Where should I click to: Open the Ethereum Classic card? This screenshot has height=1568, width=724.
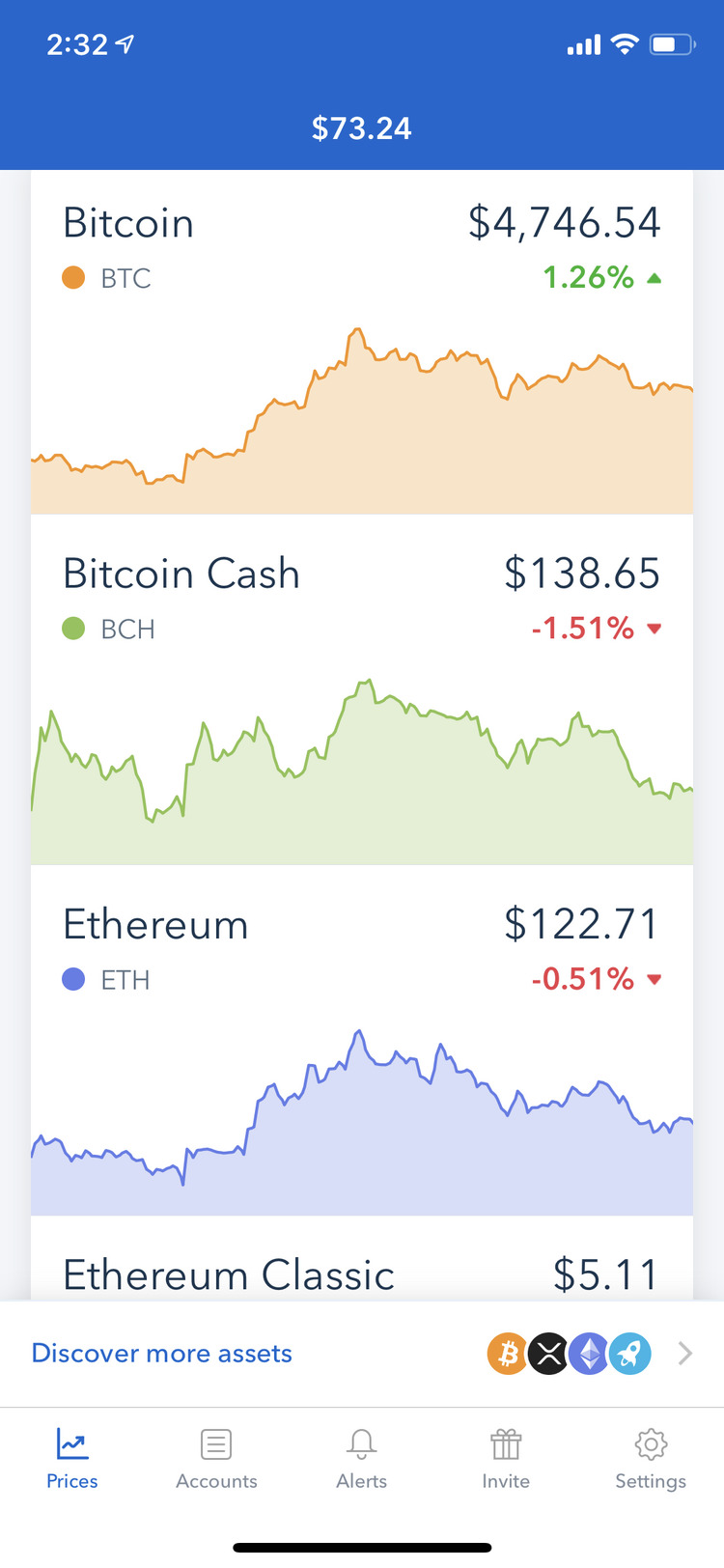click(362, 1259)
